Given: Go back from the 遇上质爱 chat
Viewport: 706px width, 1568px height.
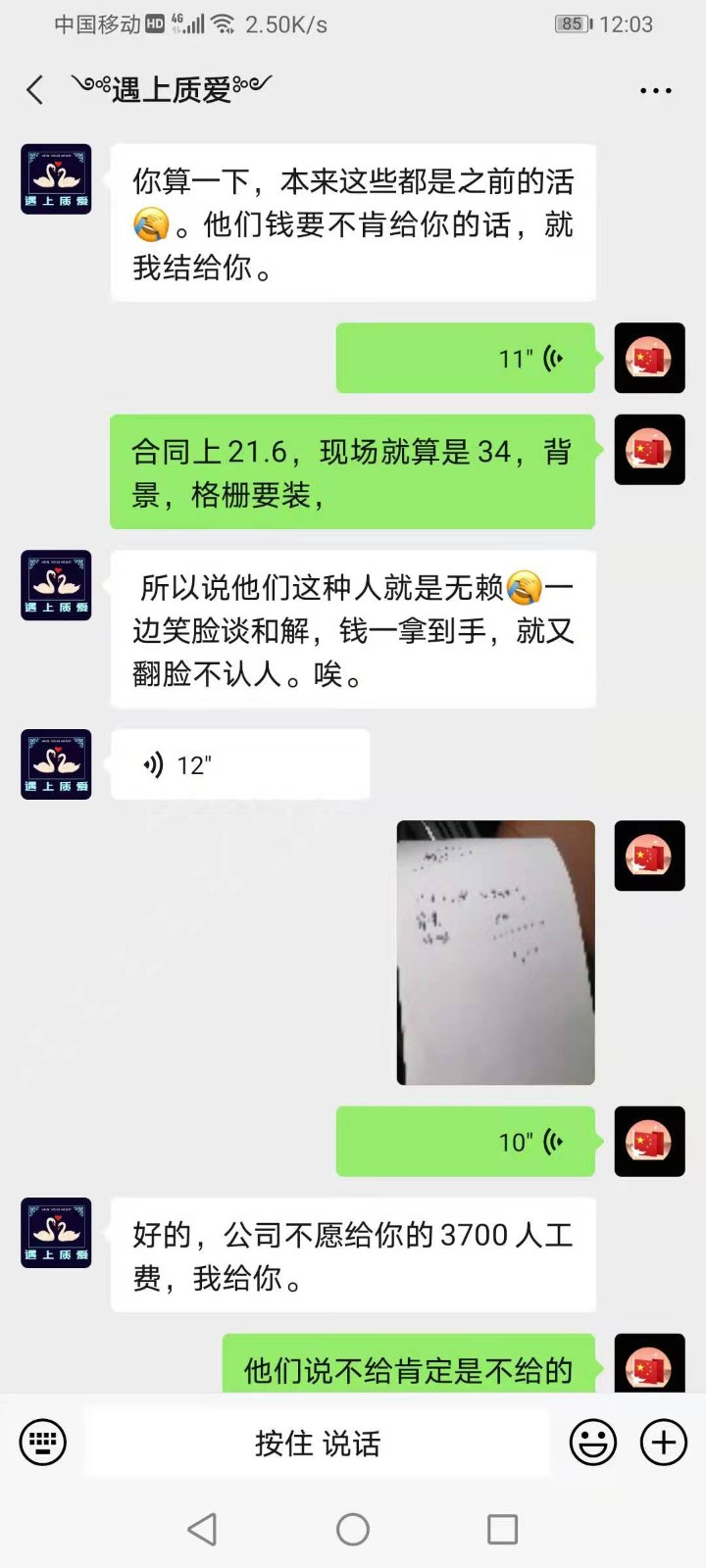Looking at the screenshot, I should pos(35,90).
